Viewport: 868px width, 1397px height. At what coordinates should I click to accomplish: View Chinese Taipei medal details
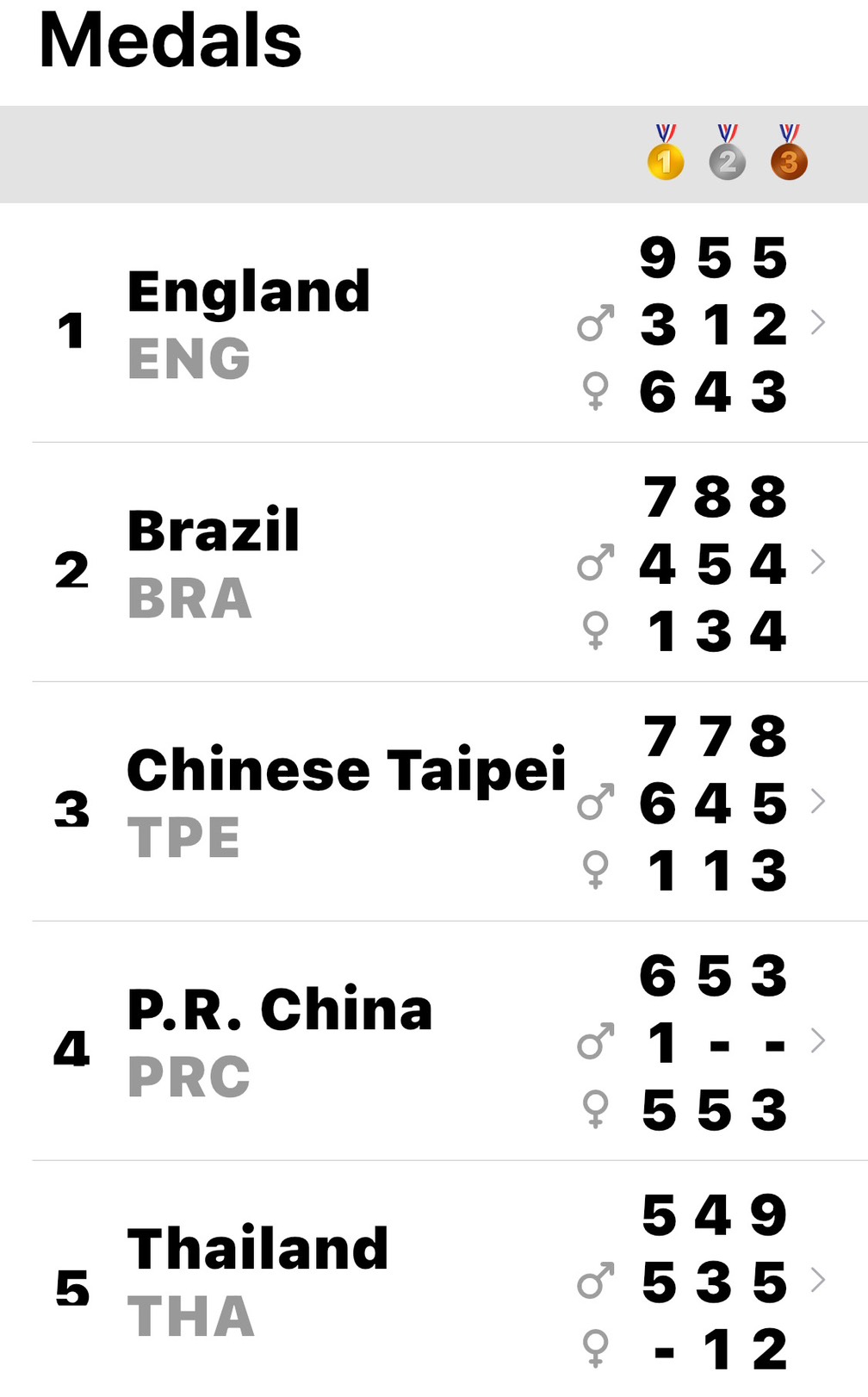[x=434, y=802]
